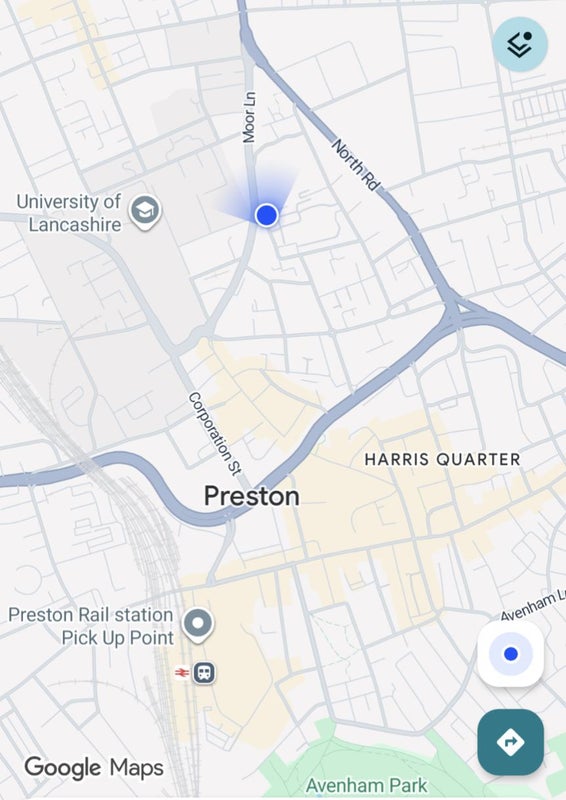Tap the blue current location dot
This screenshot has width=566, height=800.
266,215
